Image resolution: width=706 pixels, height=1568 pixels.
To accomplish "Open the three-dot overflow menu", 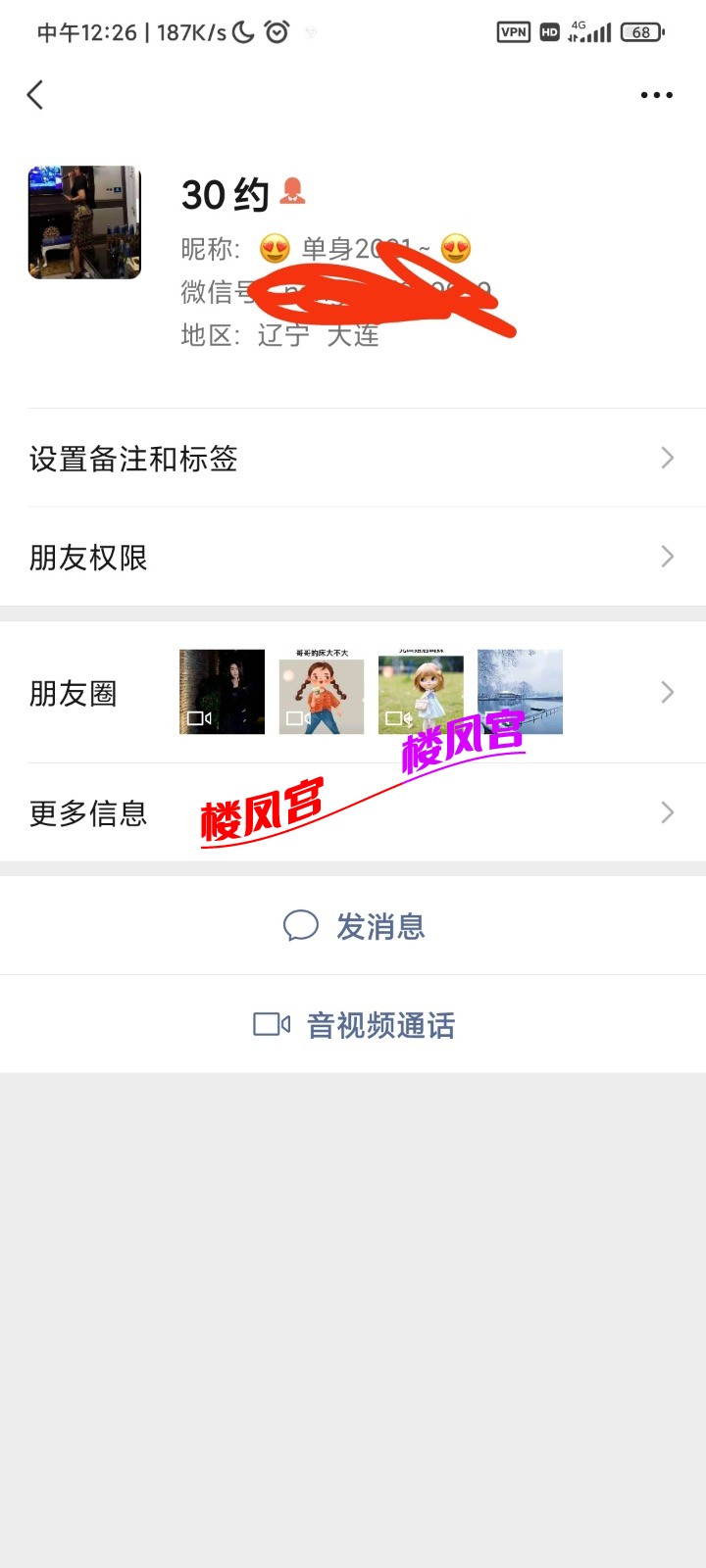I will (x=656, y=95).
